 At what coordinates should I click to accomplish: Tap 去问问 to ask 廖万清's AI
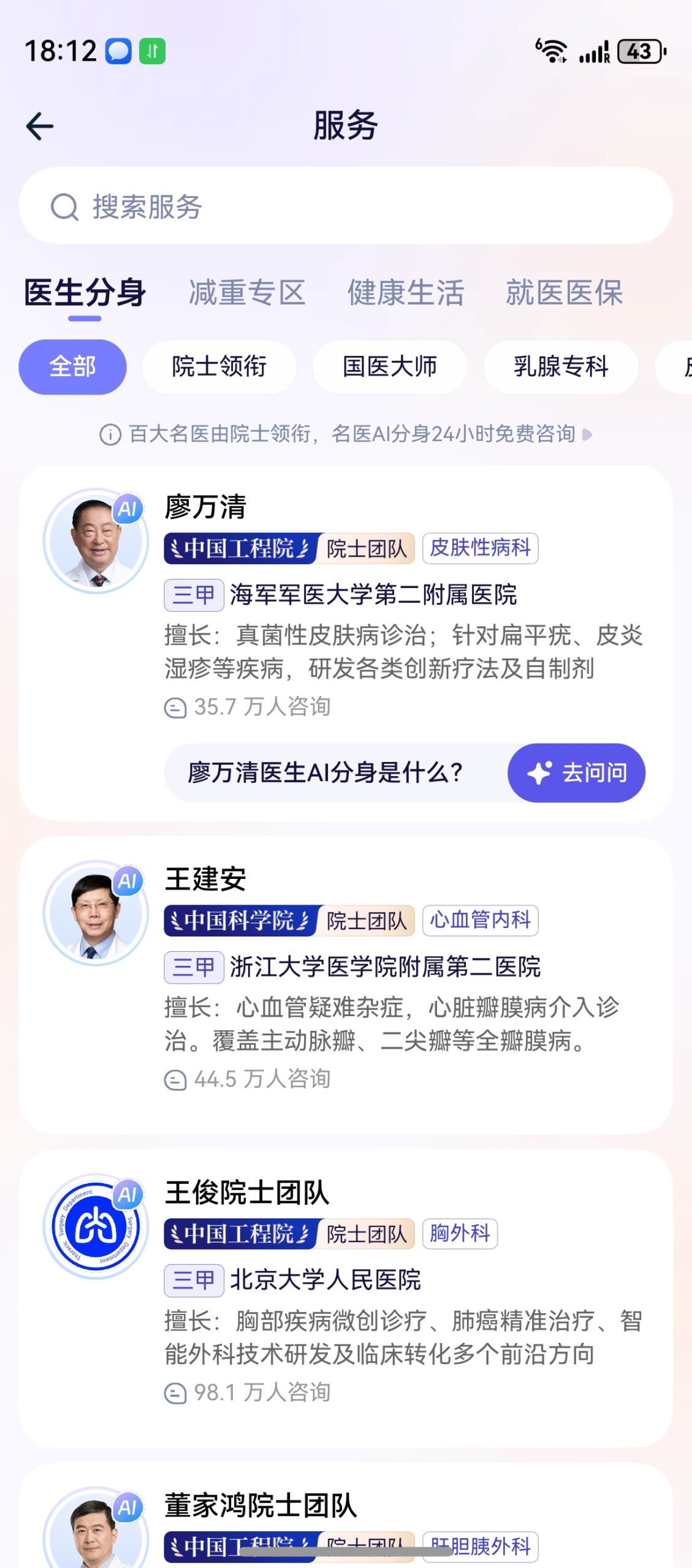click(576, 773)
